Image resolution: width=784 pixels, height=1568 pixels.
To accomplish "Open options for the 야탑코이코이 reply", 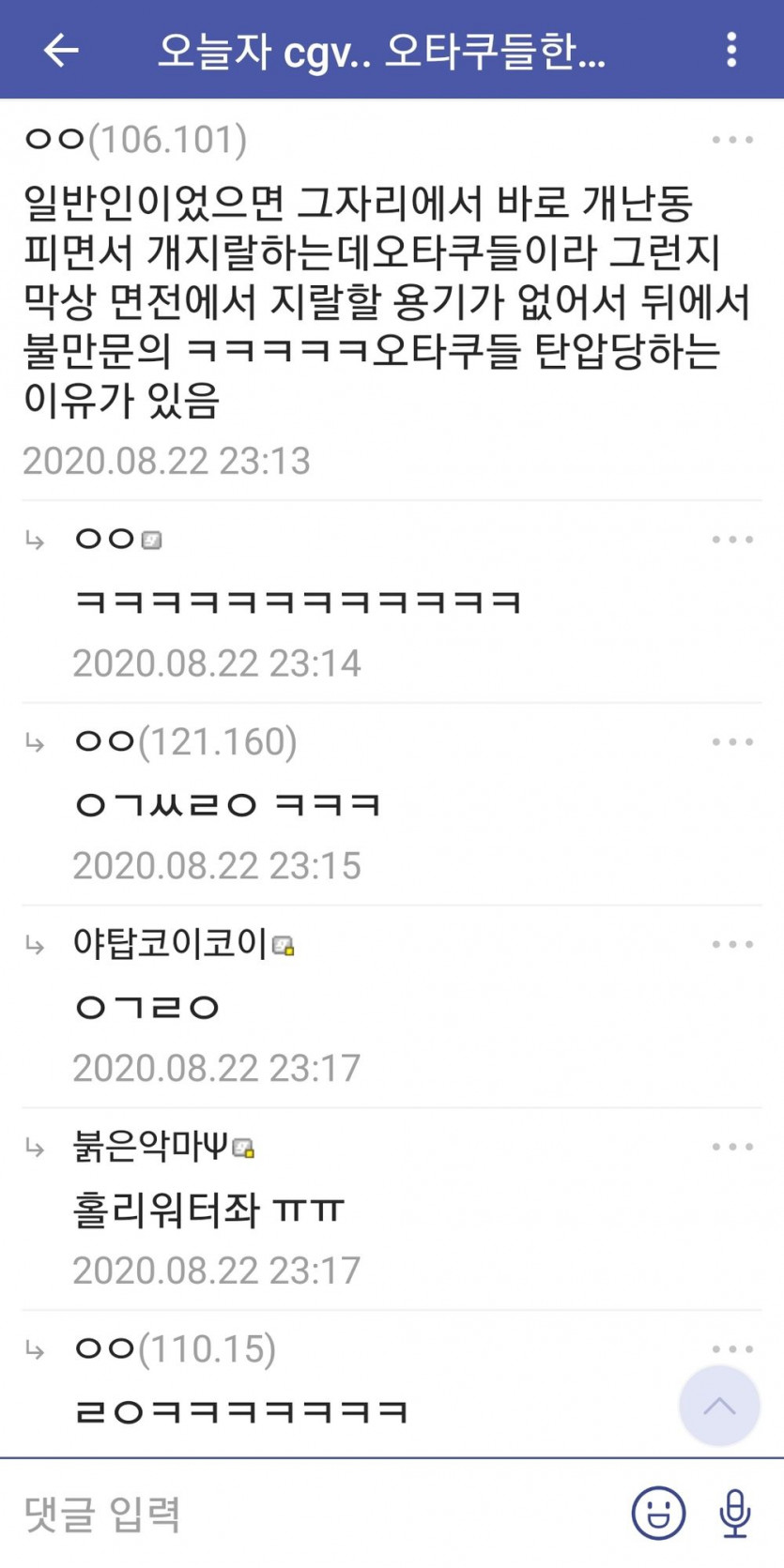I will click(x=731, y=944).
